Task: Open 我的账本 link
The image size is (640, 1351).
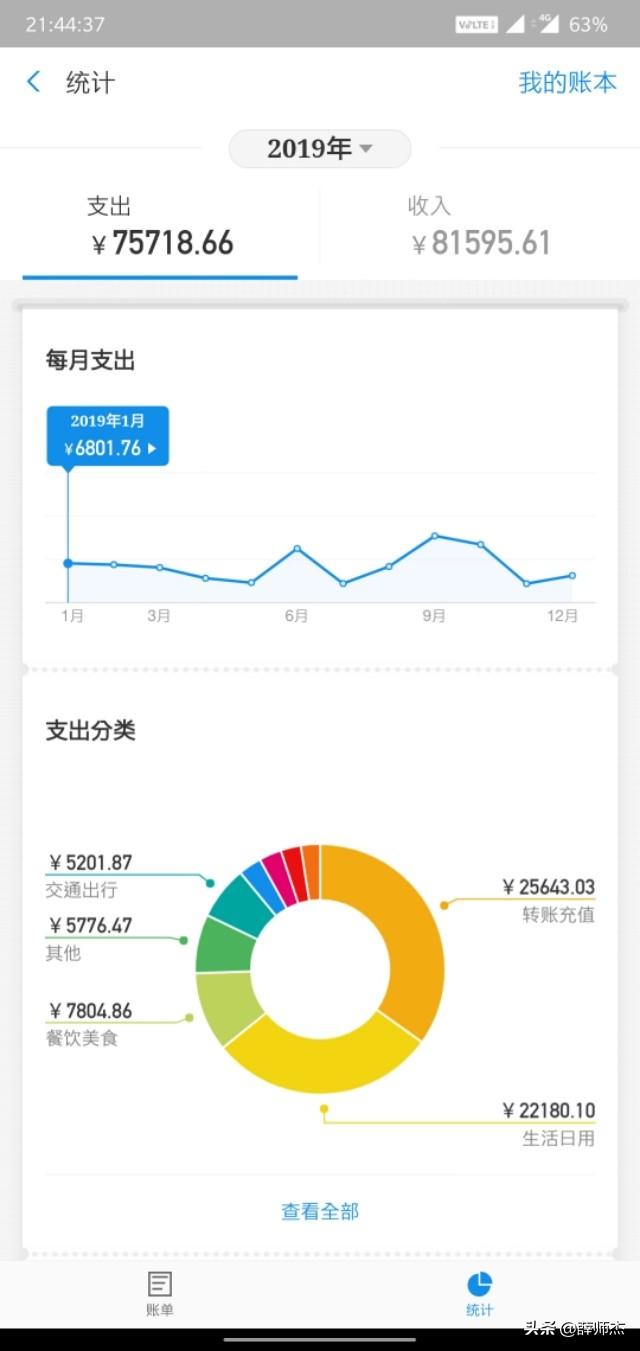Action: click(x=567, y=83)
